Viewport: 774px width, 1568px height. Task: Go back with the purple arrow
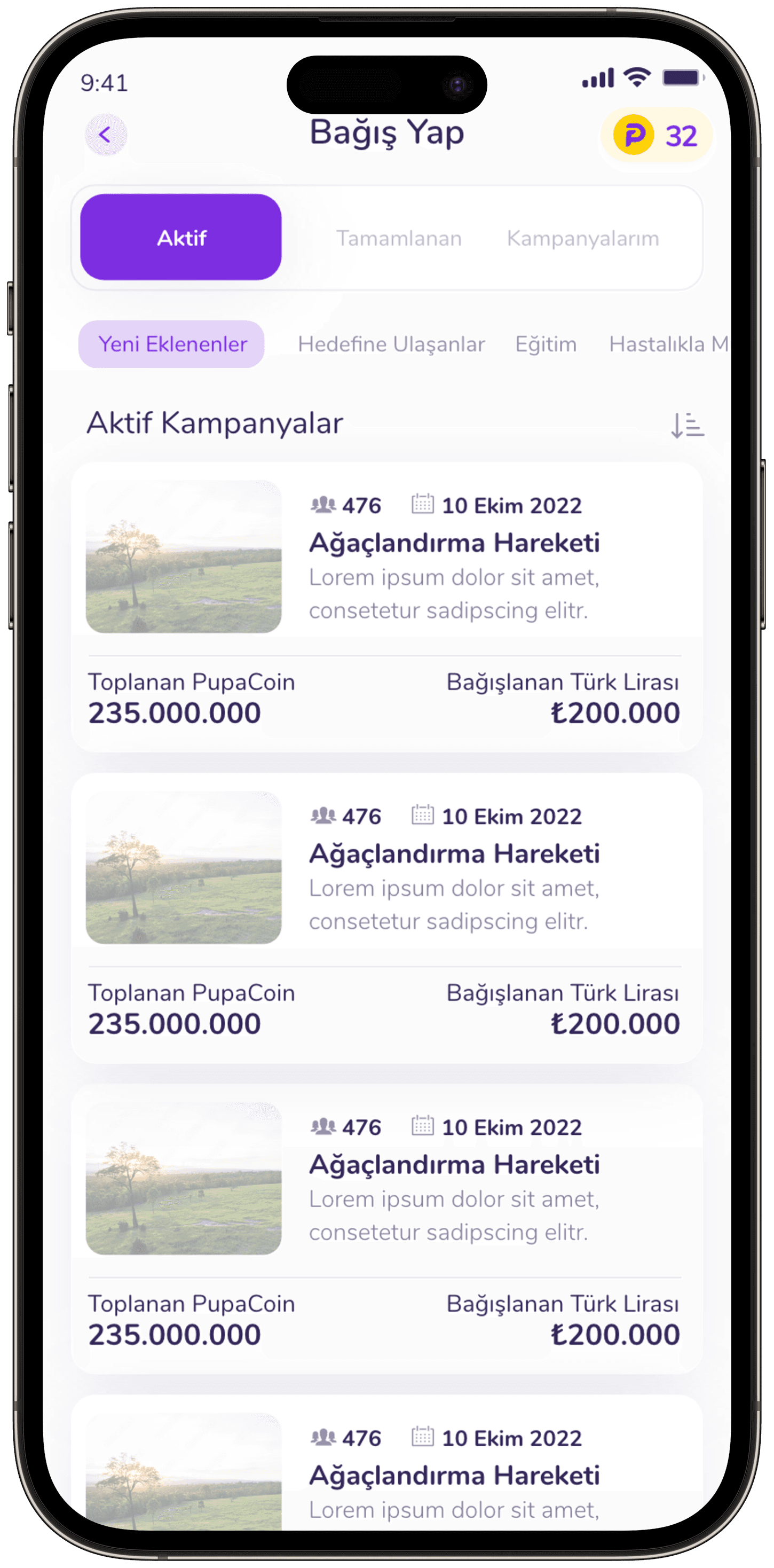[x=106, y=135]
